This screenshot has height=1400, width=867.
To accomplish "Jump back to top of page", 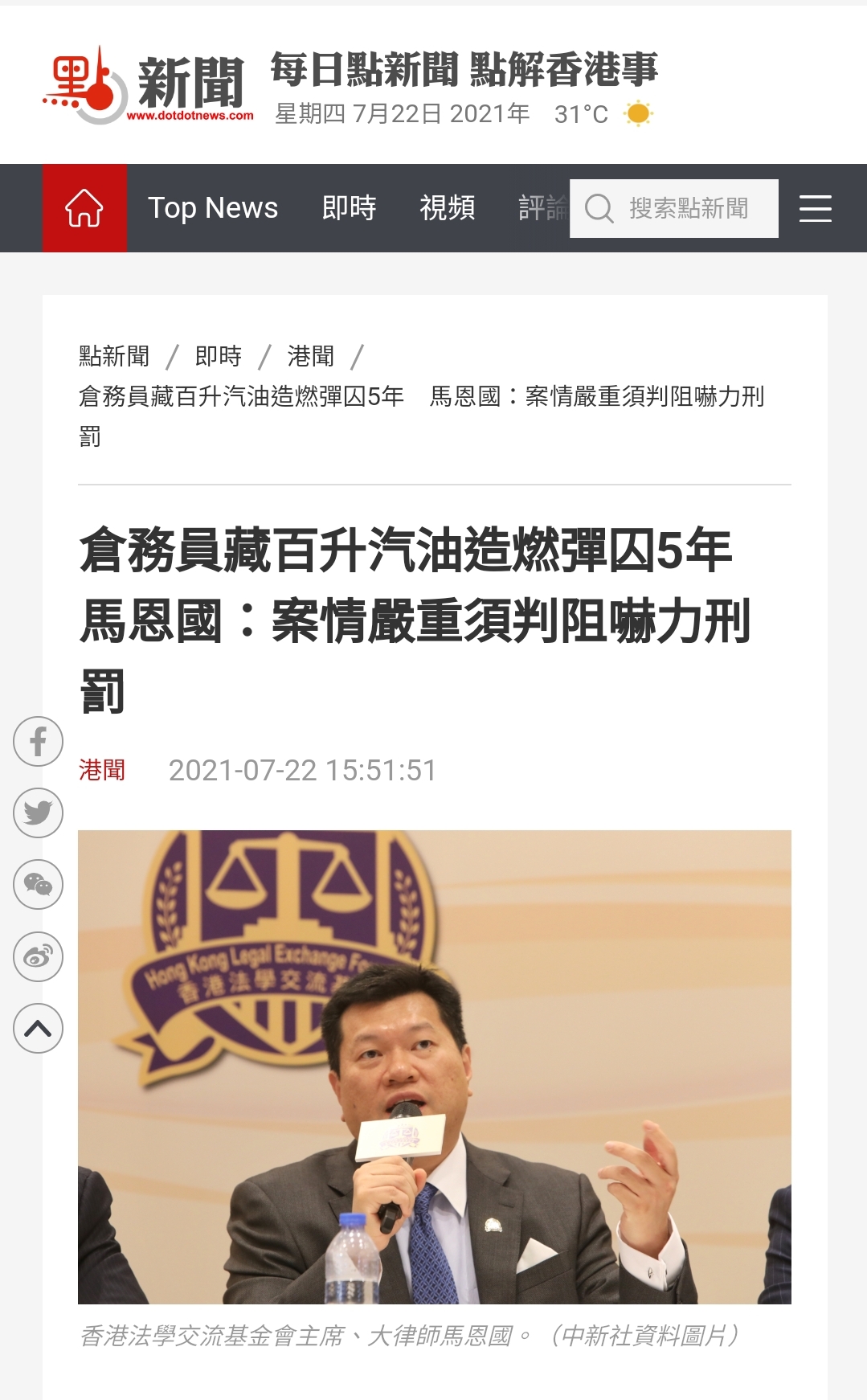I will [x=38, y=1029].
